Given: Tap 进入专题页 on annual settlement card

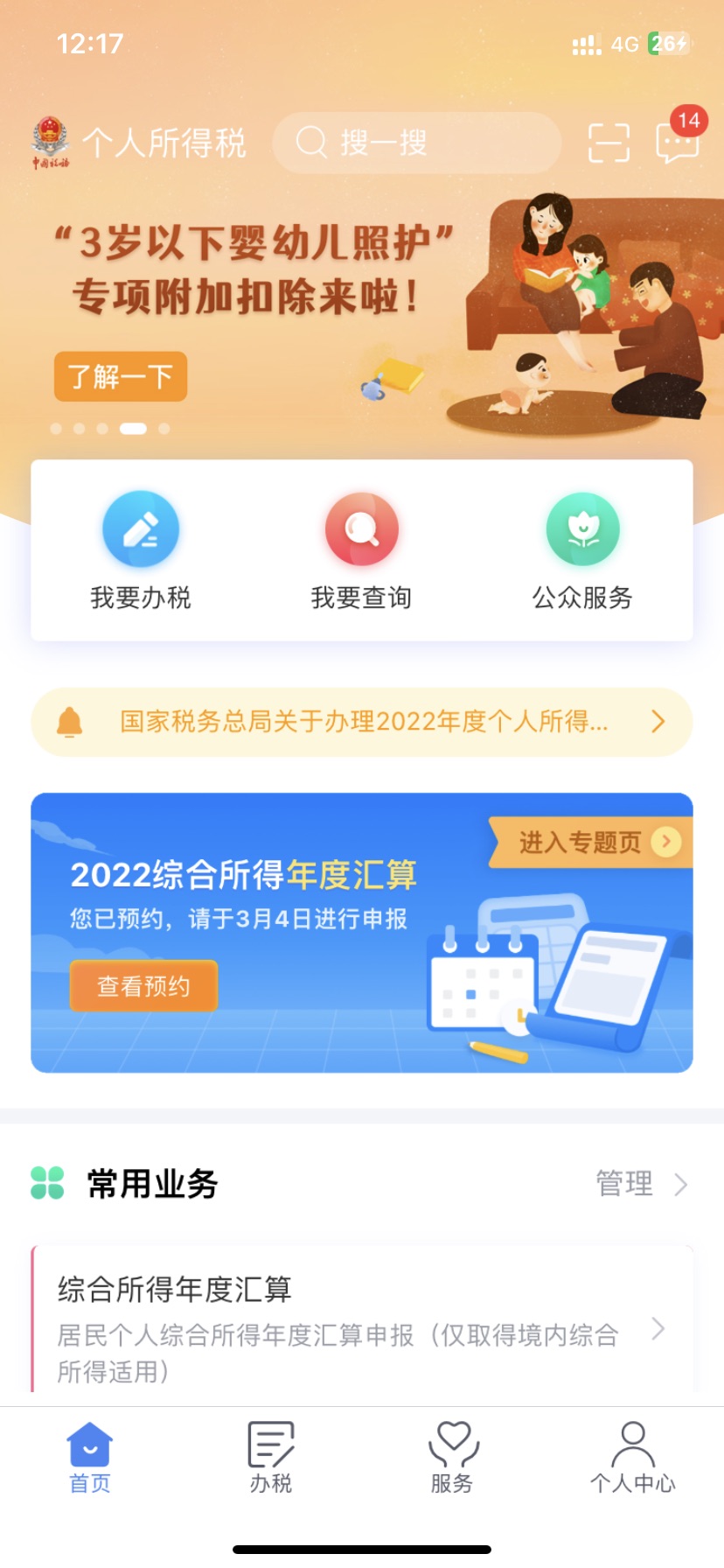Looking at the screenshot, I should click(x=591, y=842).
